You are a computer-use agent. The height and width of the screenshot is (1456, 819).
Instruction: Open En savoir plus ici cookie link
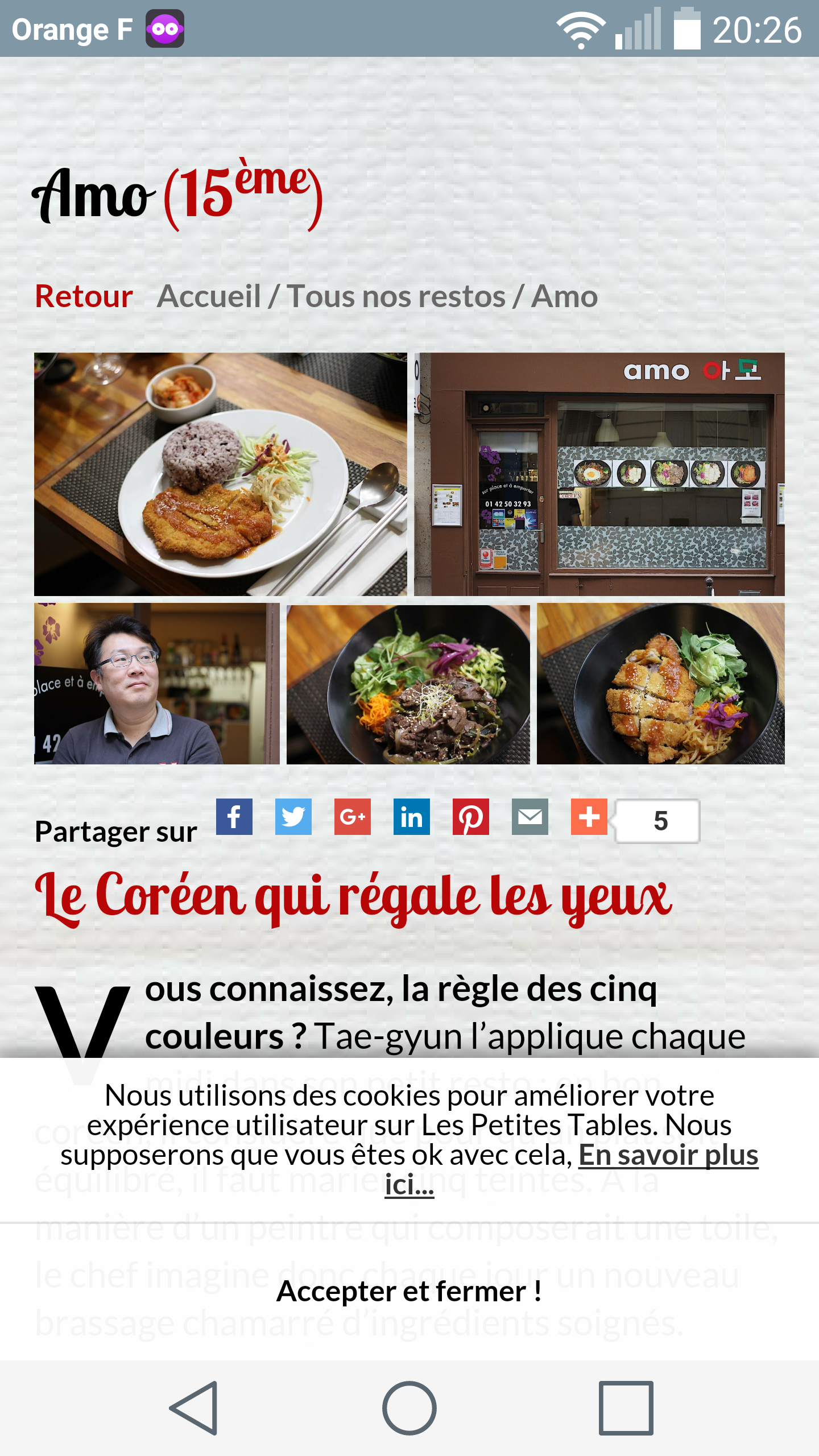point(668,1155)
